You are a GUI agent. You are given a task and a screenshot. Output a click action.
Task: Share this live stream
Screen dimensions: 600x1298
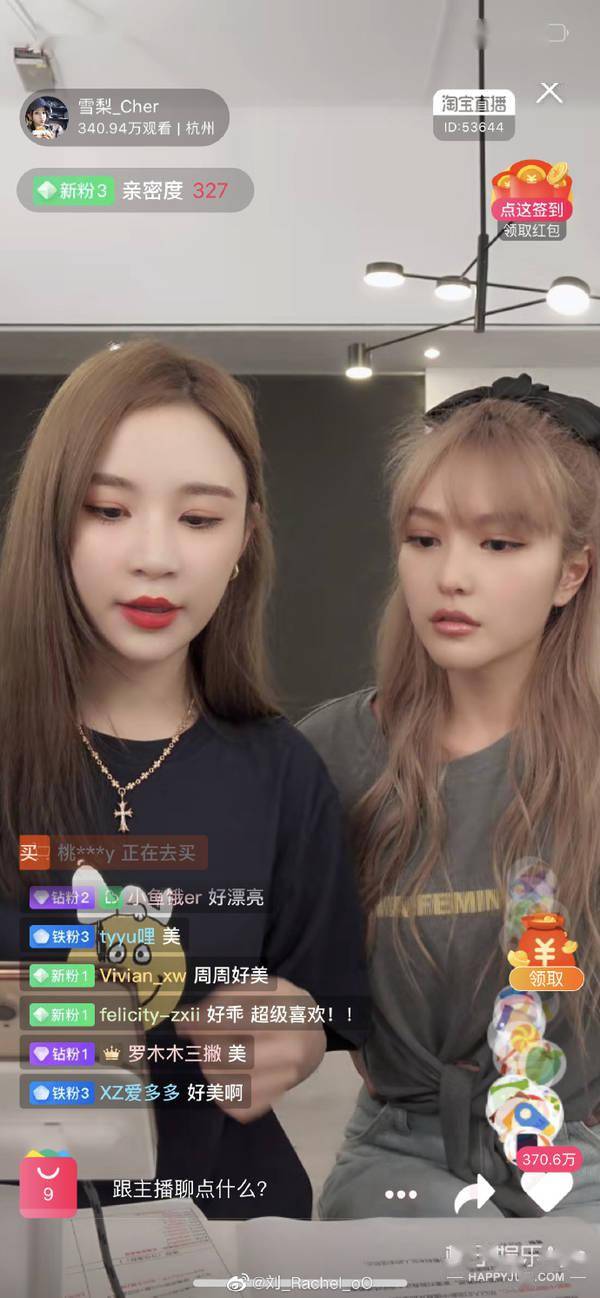coord(473,1193)
